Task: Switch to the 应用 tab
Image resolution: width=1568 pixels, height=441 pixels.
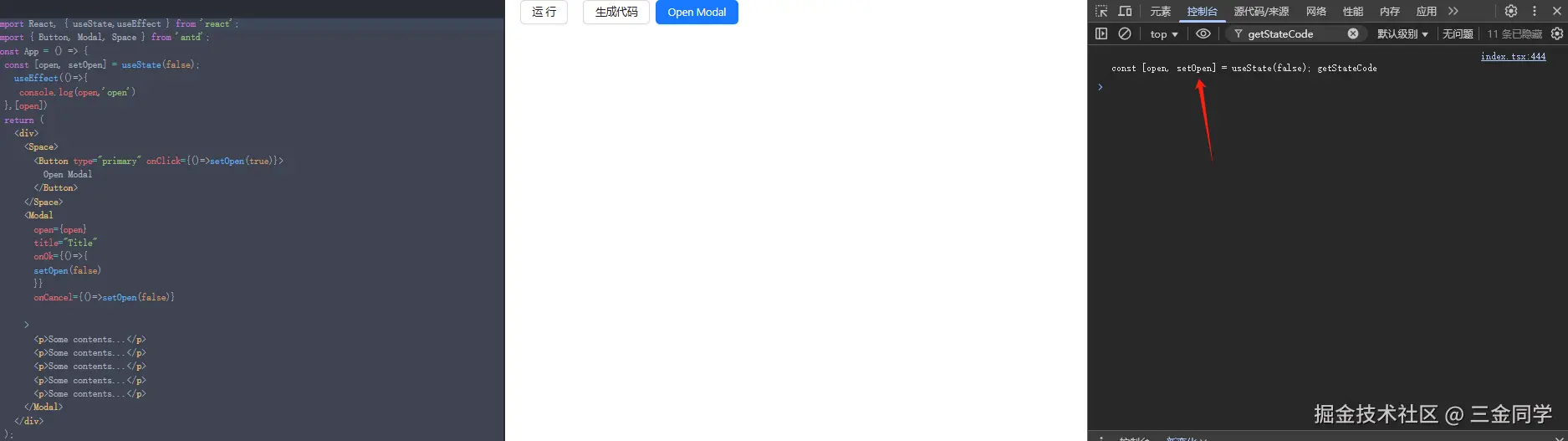Action: (1427, 11)
